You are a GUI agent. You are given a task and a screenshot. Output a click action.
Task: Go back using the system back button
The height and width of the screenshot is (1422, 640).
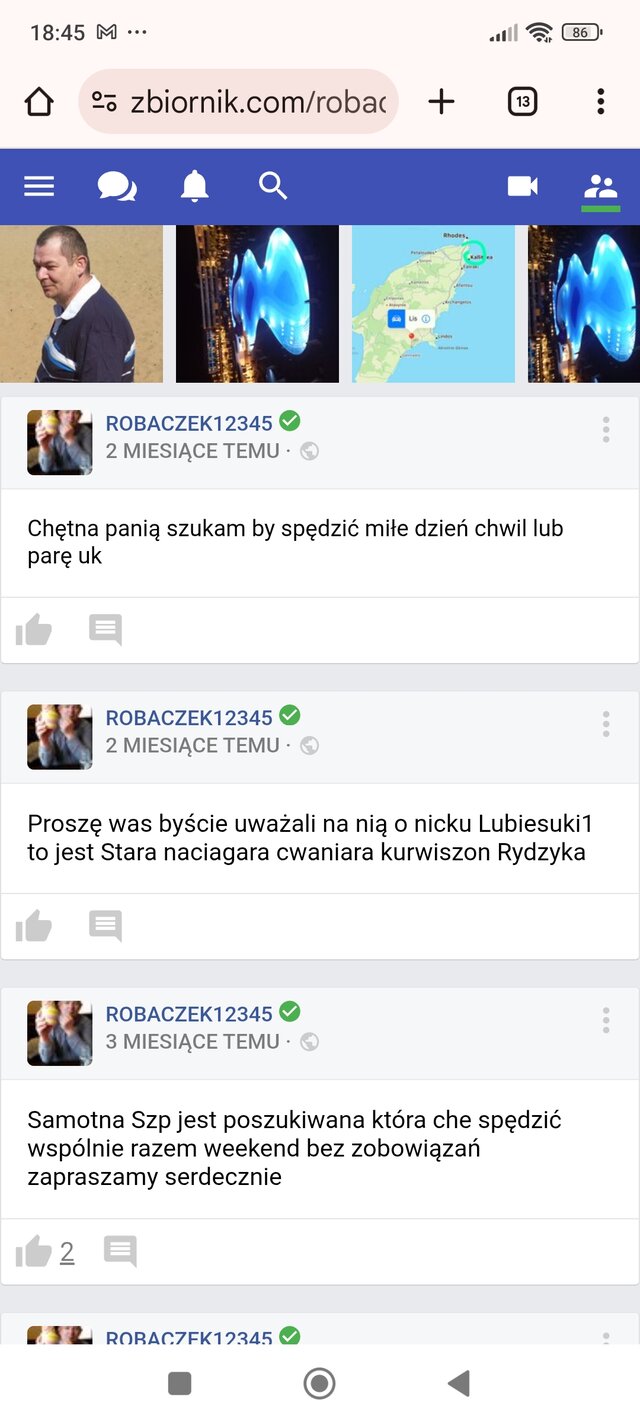459,1383
